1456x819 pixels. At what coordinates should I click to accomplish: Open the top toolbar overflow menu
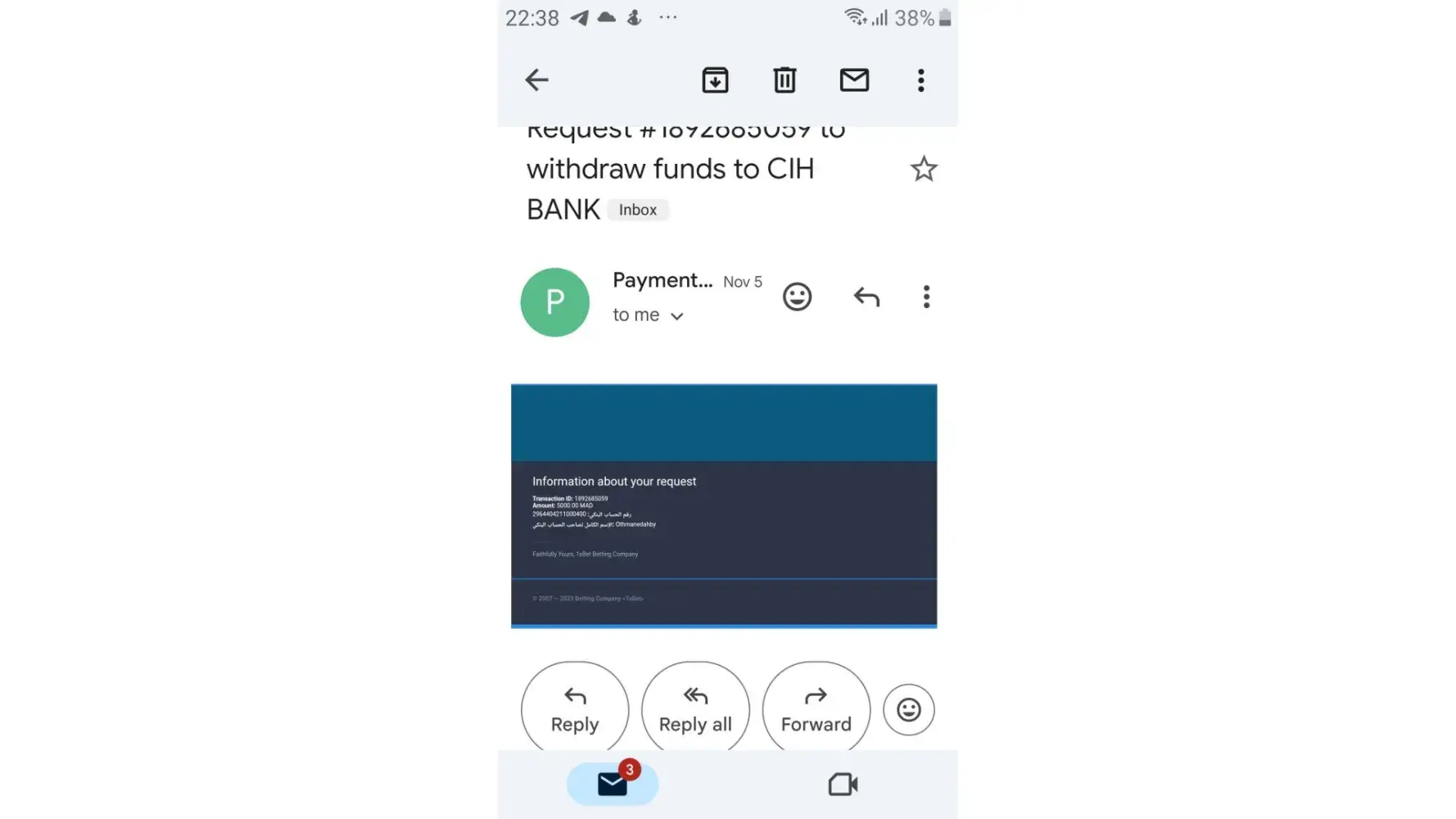point(920,79)
